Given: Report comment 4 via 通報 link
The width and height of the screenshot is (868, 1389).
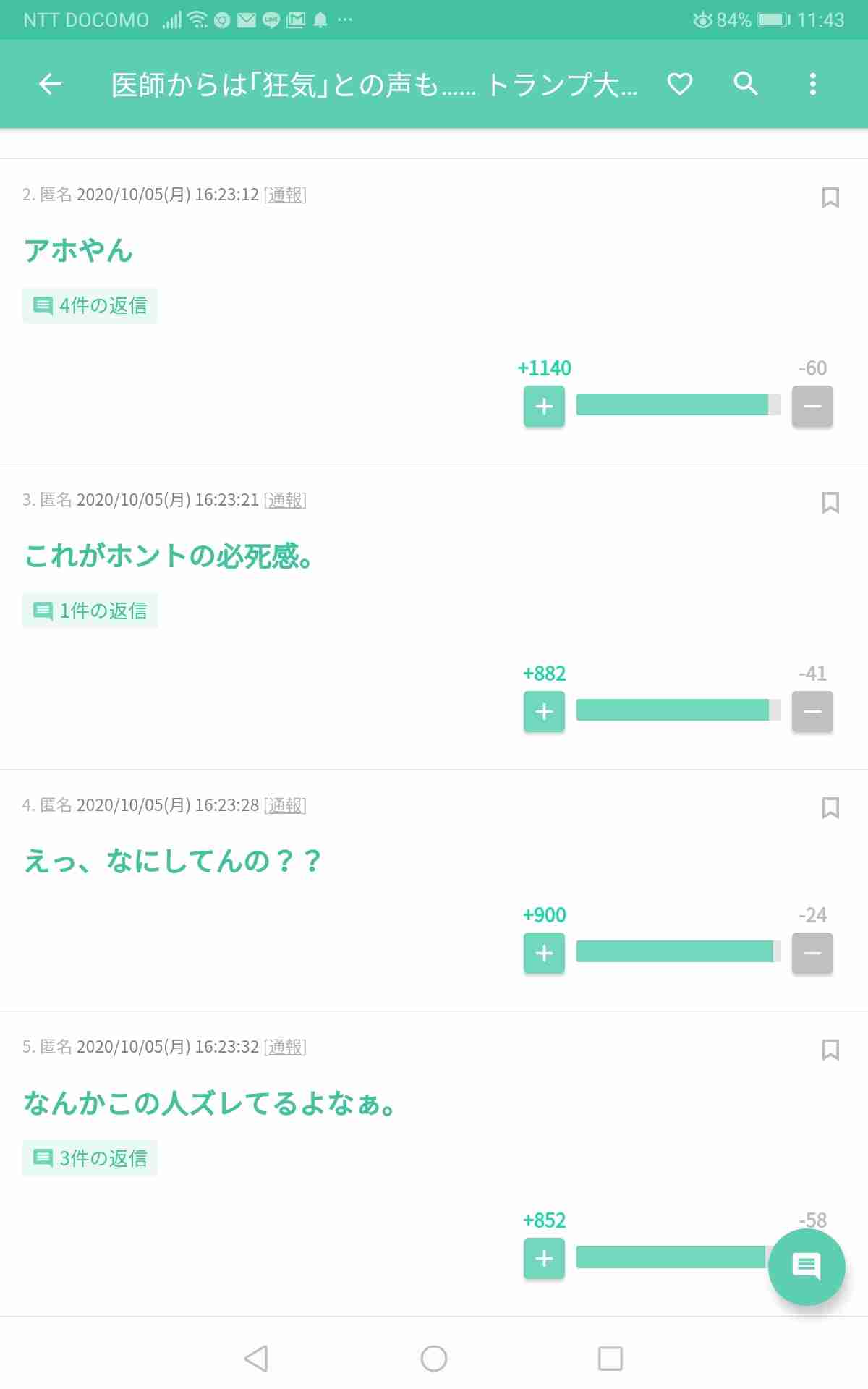Looking at the screenshot, I should click(x=285, y=805).
